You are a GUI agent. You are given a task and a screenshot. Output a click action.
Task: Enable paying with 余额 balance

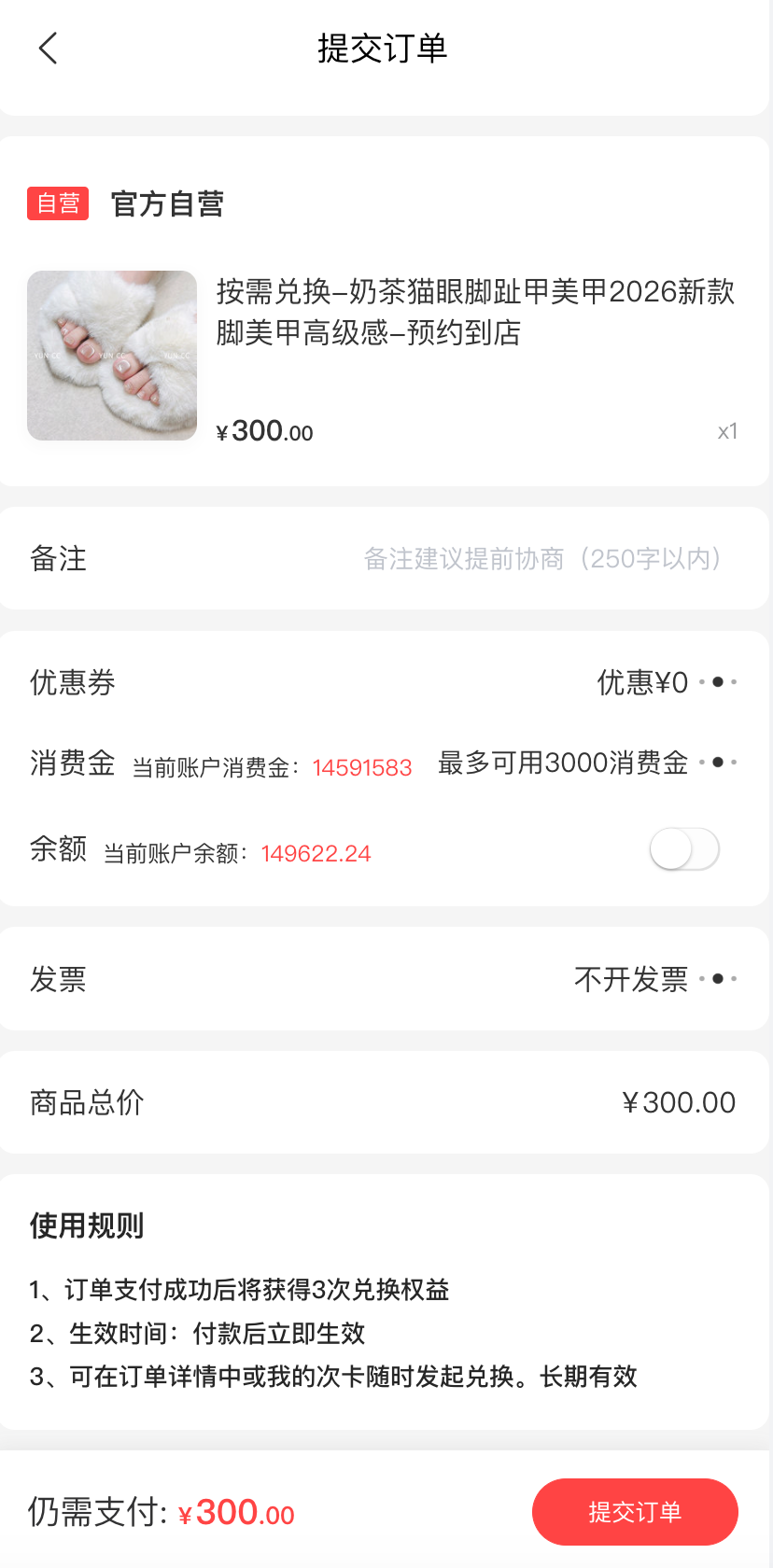click(x=684, y=849)
